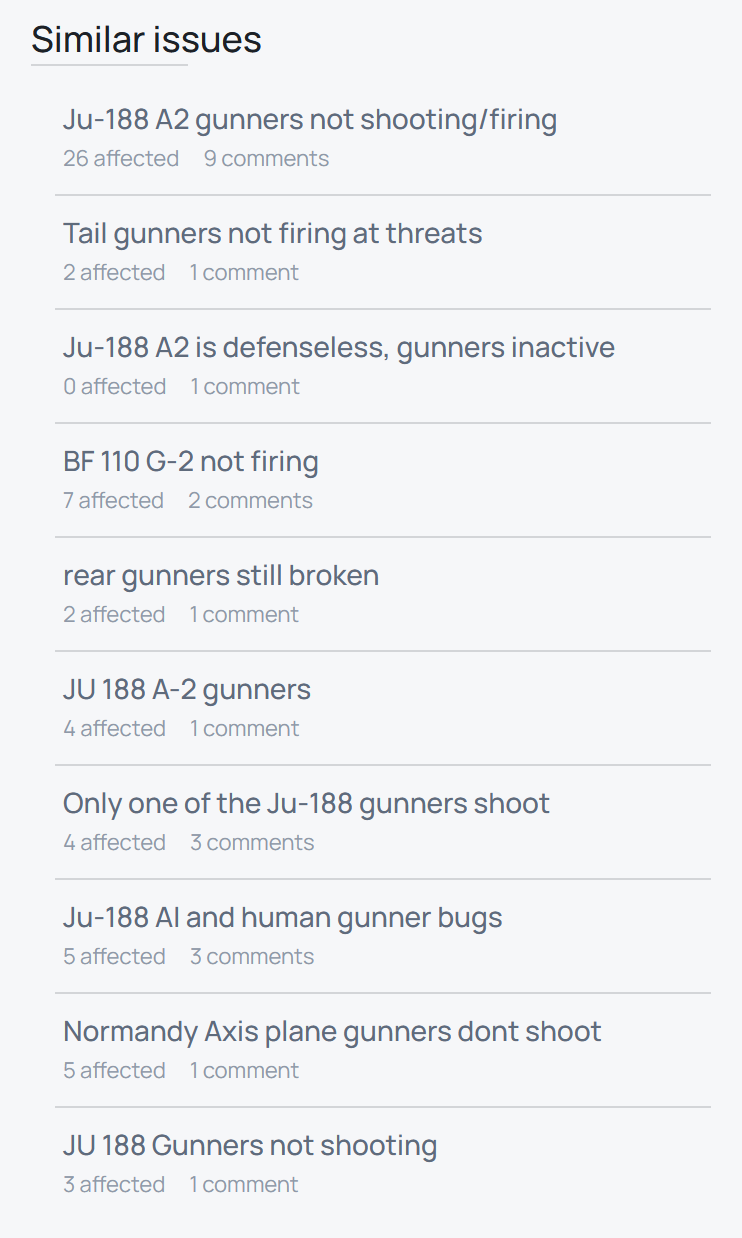Open 'Tail gunners not firing at threats' issue

click(272, 234)
